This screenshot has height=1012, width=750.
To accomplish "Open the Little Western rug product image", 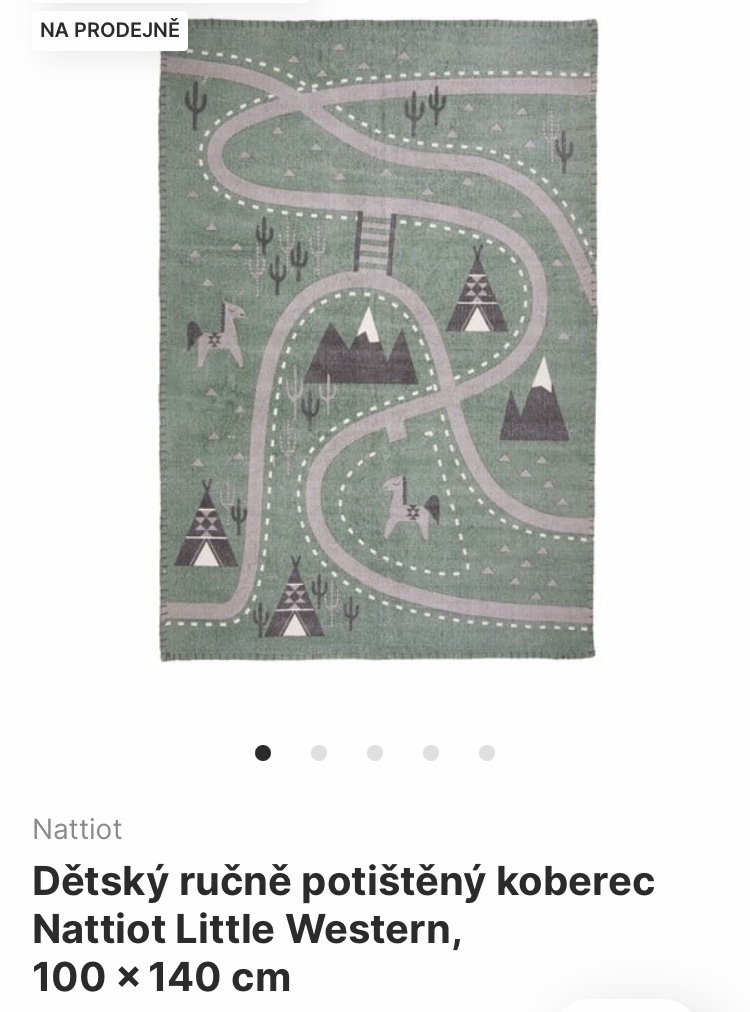I will tap(377, 340).
